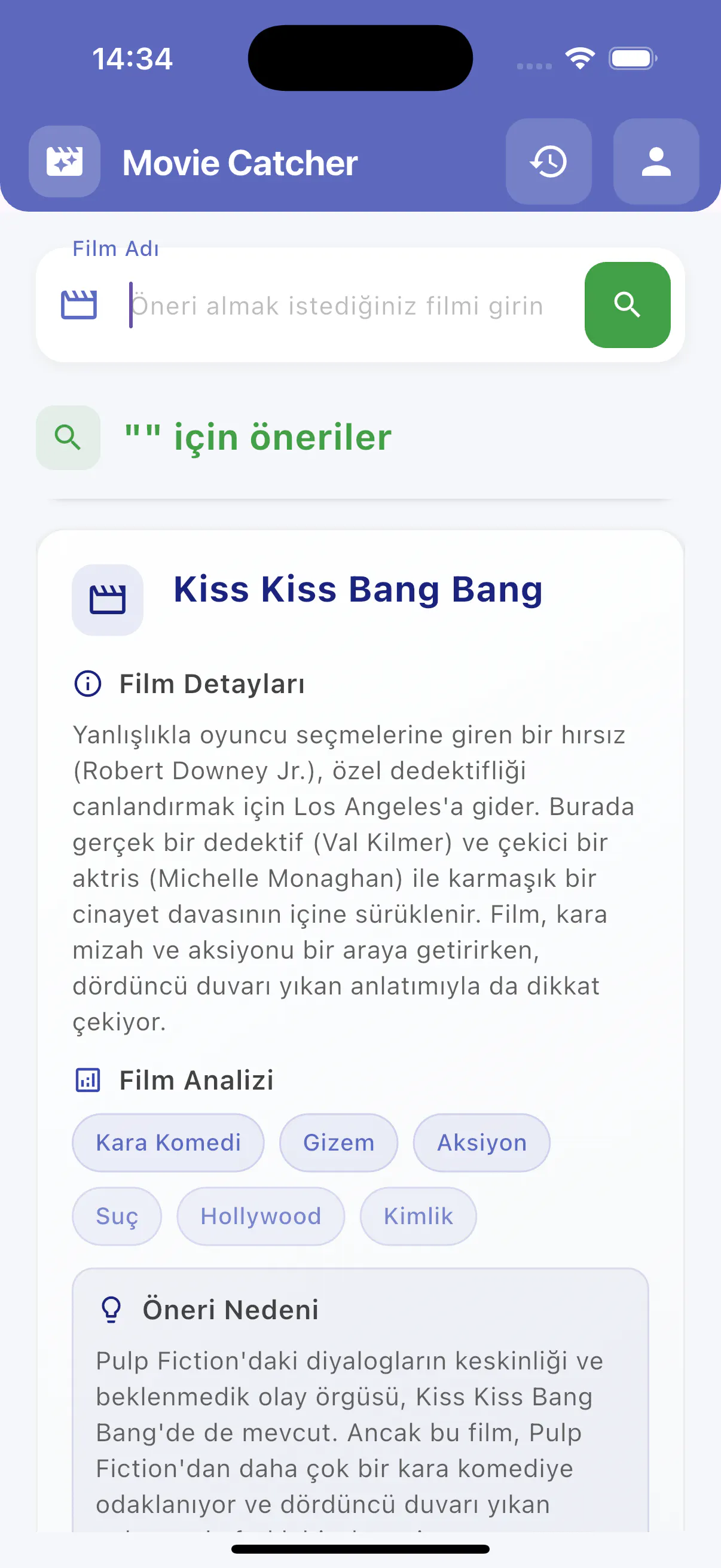The width and height of the screenshot is (721, 1568).
Task: Tap the green search button
Action: (x=627, y=305)
